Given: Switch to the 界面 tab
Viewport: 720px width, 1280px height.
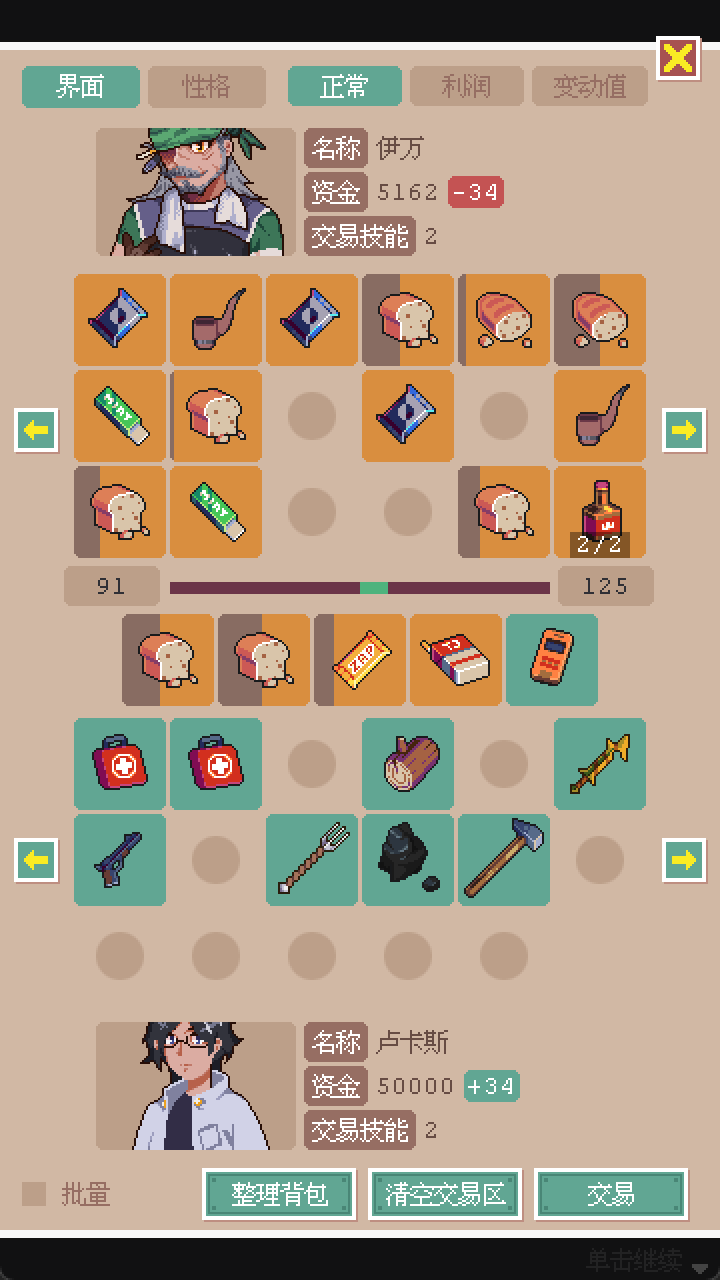Looking at the screenshot, I should [x=81, y=87].
